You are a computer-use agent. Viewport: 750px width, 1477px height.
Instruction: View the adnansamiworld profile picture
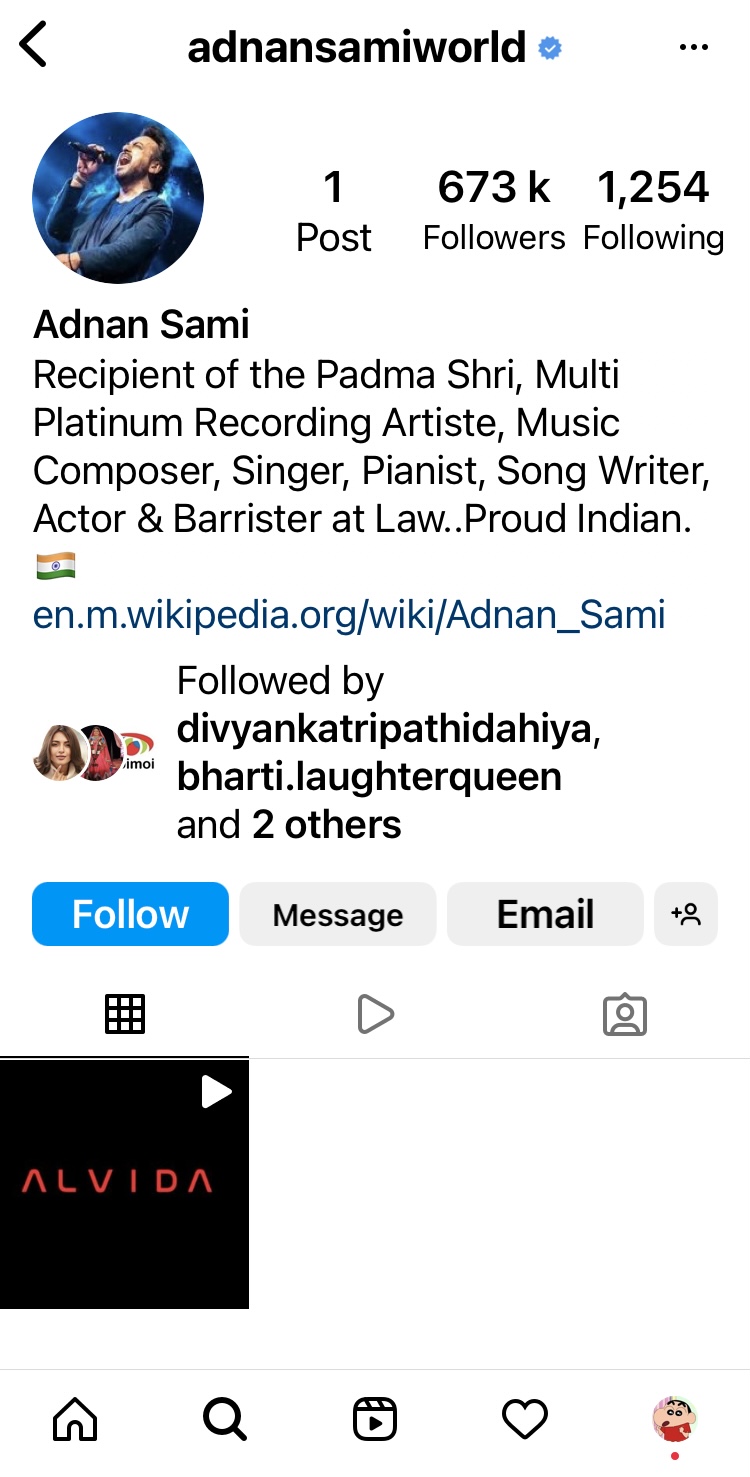pos(118,198)
